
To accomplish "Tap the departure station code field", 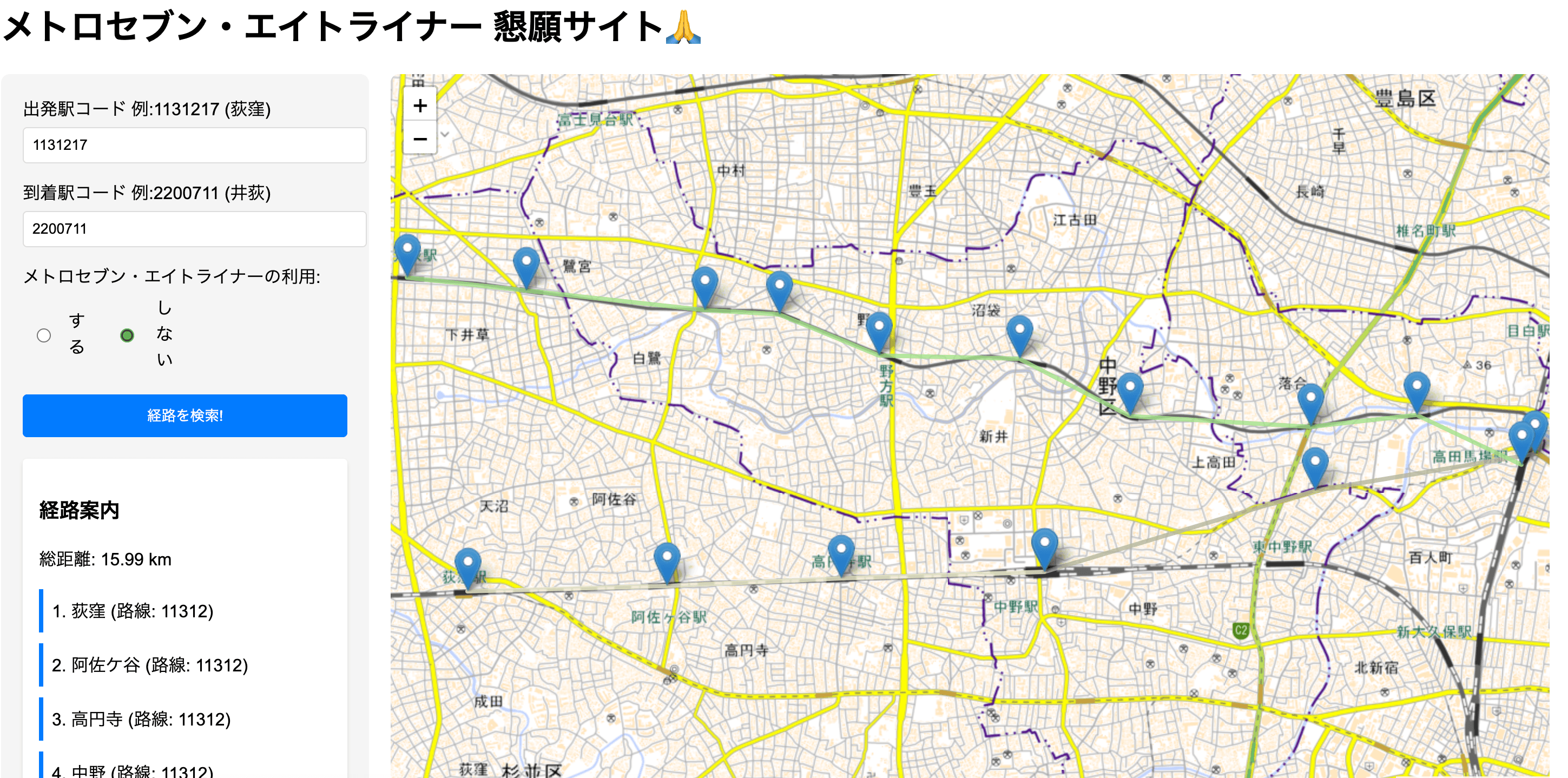I will pos(194,145).
